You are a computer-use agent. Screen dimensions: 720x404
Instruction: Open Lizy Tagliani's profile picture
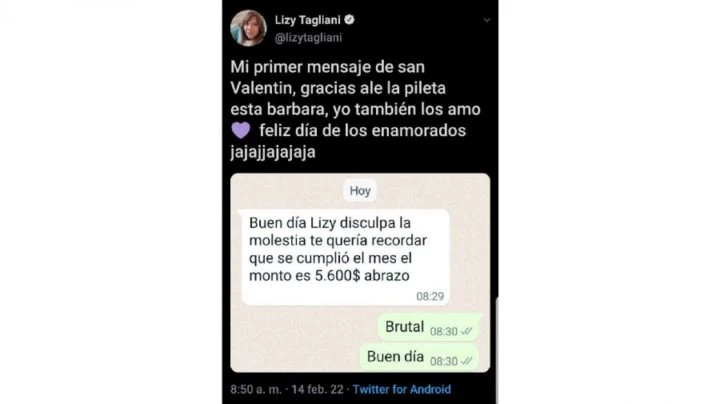pos(247,28)
